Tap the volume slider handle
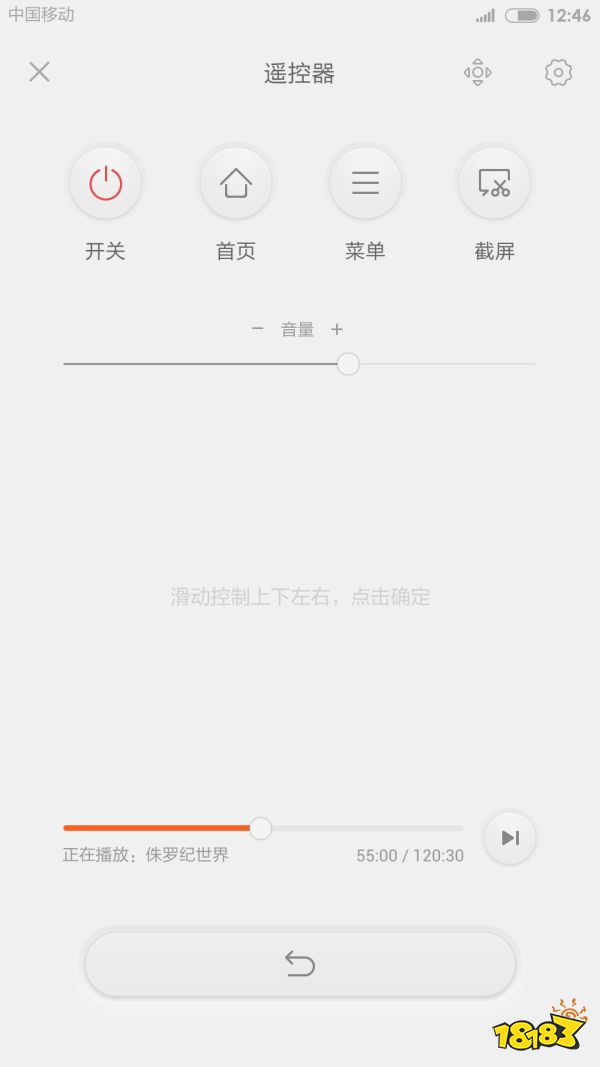 click(348, 364)
